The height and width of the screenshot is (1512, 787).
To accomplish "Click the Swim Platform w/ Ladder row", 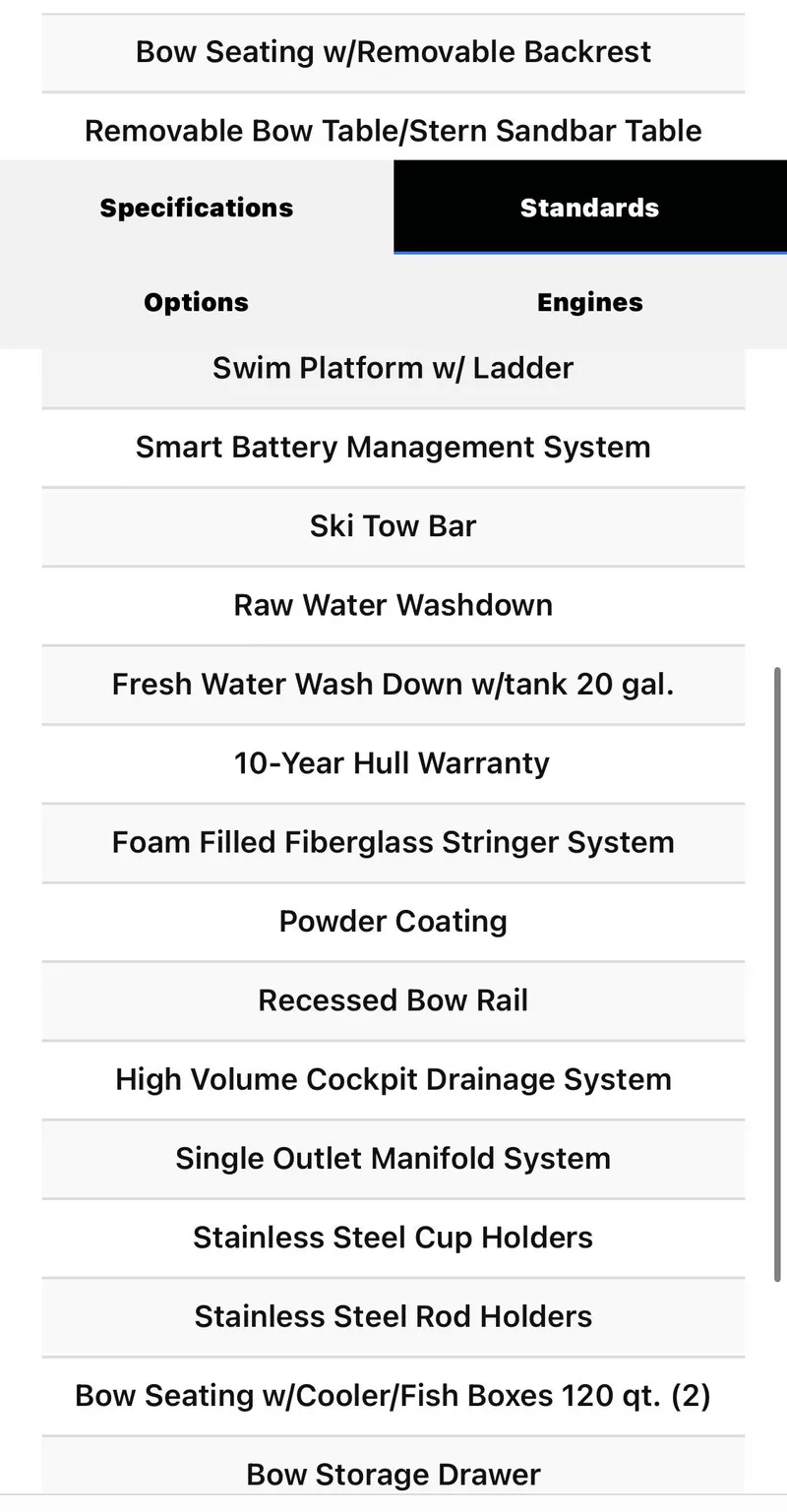I will pos(393,368).
